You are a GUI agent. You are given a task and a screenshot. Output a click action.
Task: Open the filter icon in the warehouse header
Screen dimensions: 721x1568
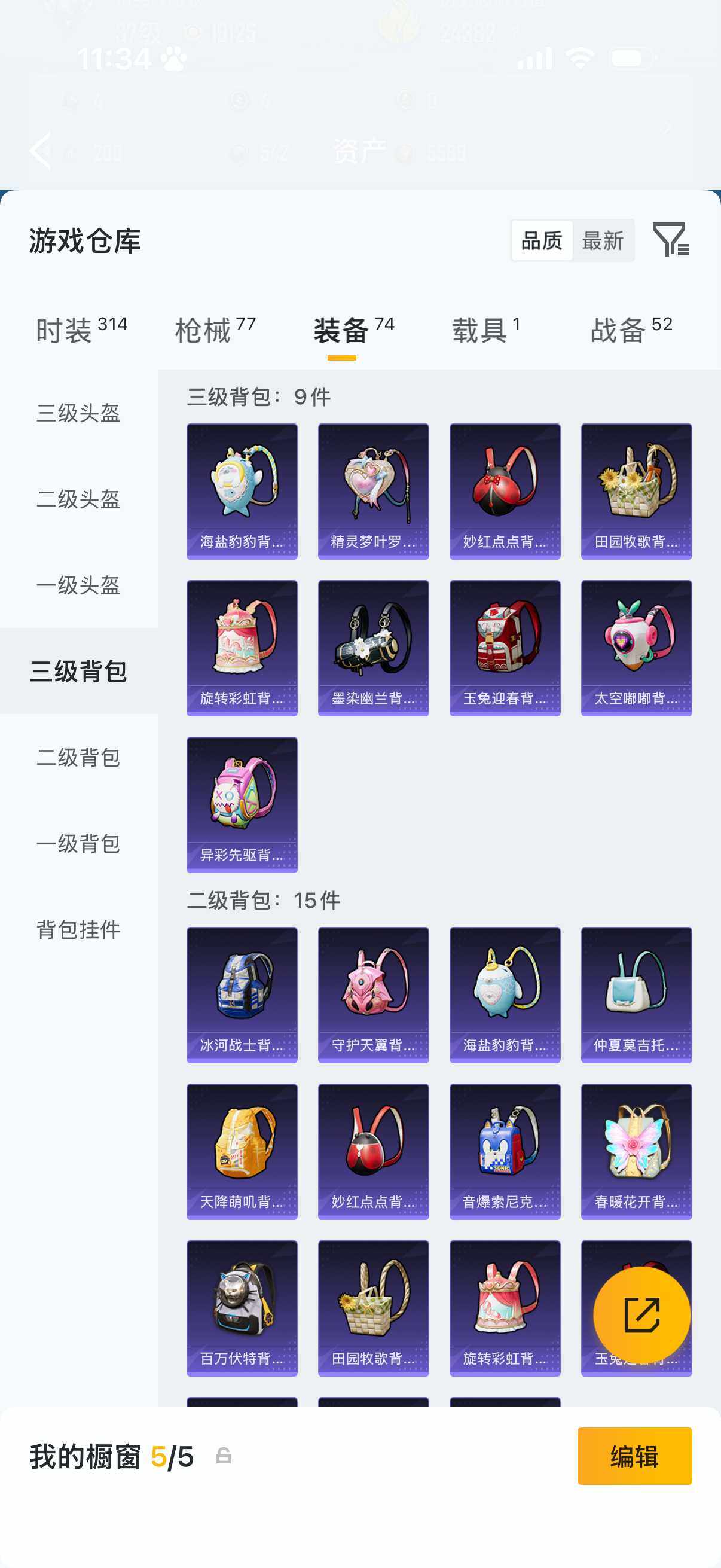pos(670,240)
